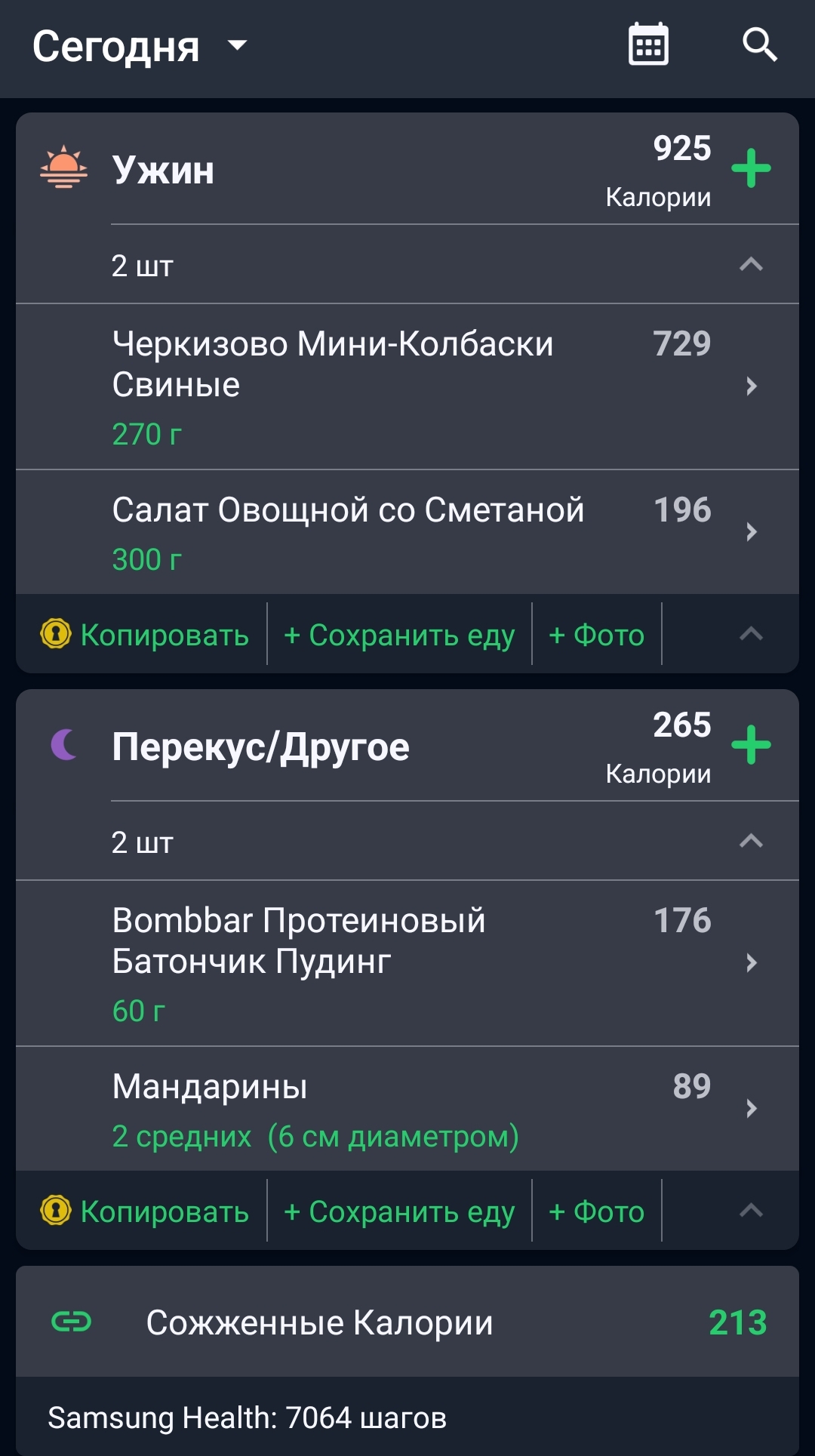
Task: Add a photo to Ужин
Action: pos(597,635)
